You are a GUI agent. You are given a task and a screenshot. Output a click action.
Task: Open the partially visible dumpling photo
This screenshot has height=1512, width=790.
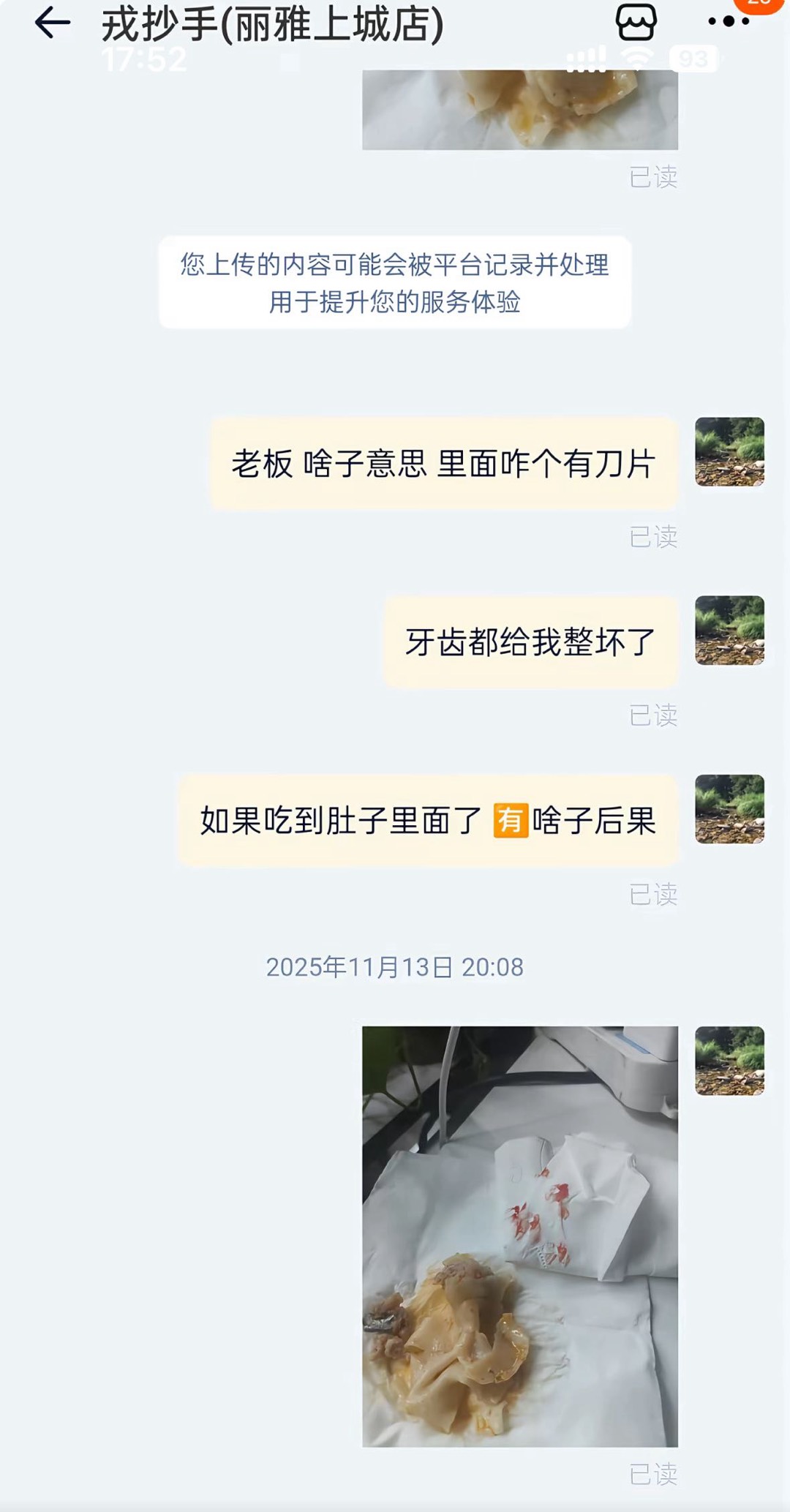(x=520, y=110)
